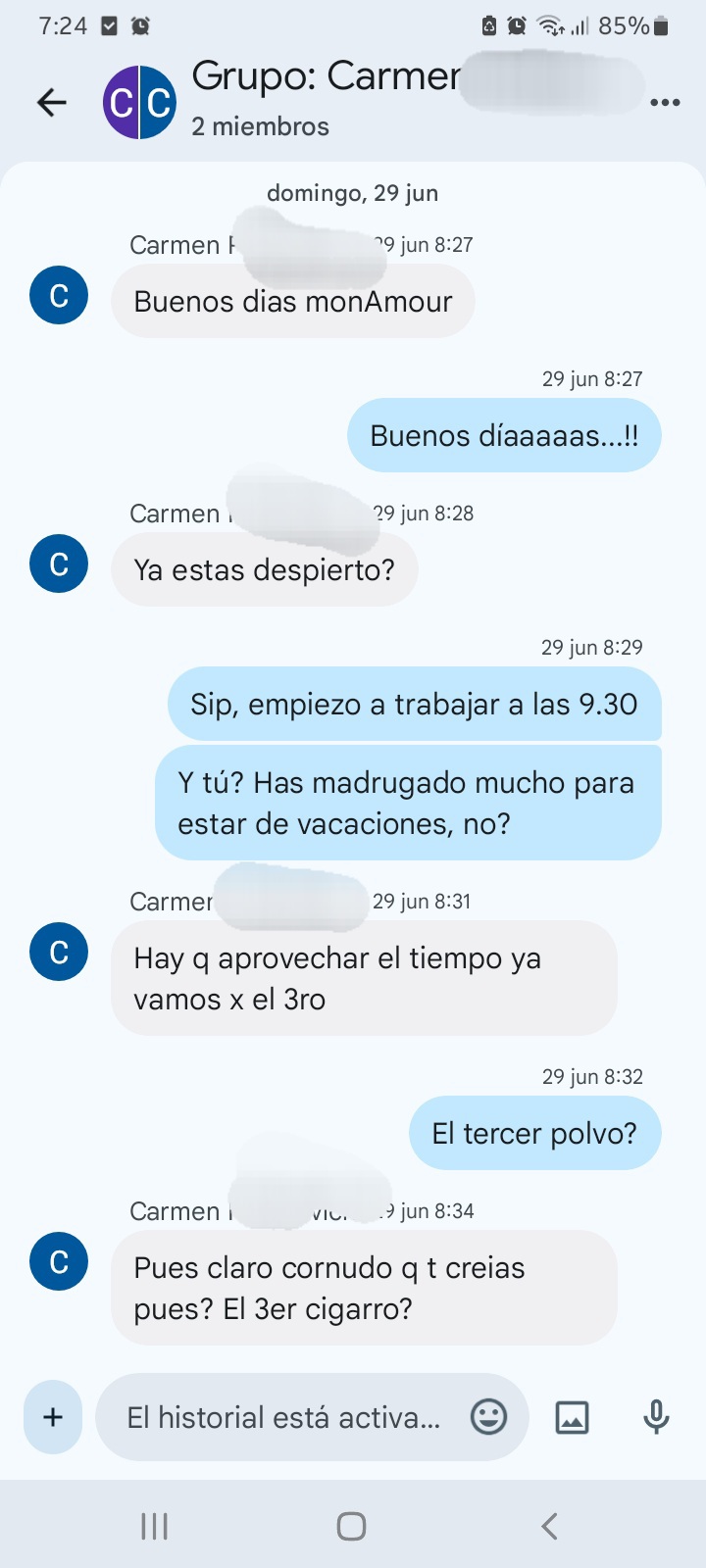Open the three-dot overflow menu
706x1568 pixels.
[x=665, y=102]
